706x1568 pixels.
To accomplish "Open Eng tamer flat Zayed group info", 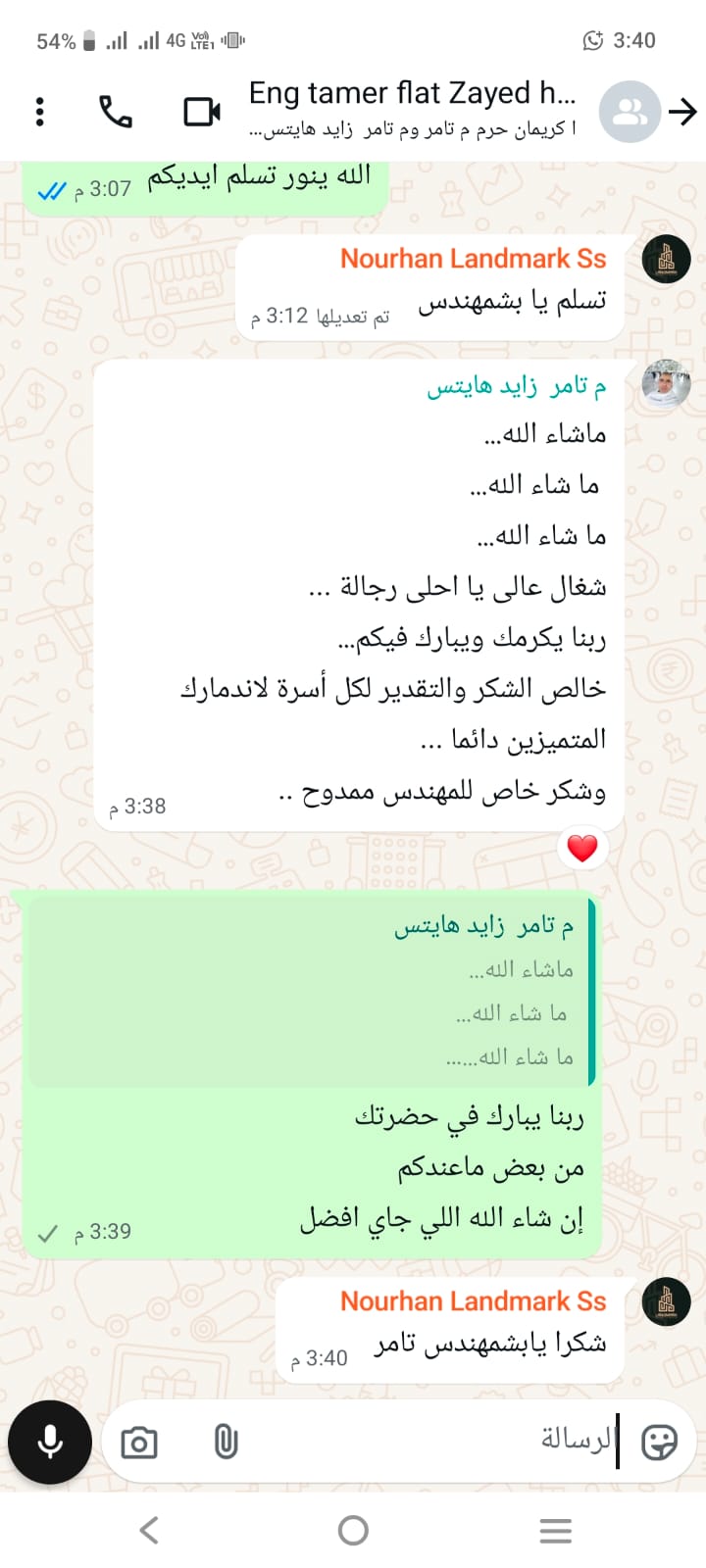I will pyautogui.click(x=412, y=108).
